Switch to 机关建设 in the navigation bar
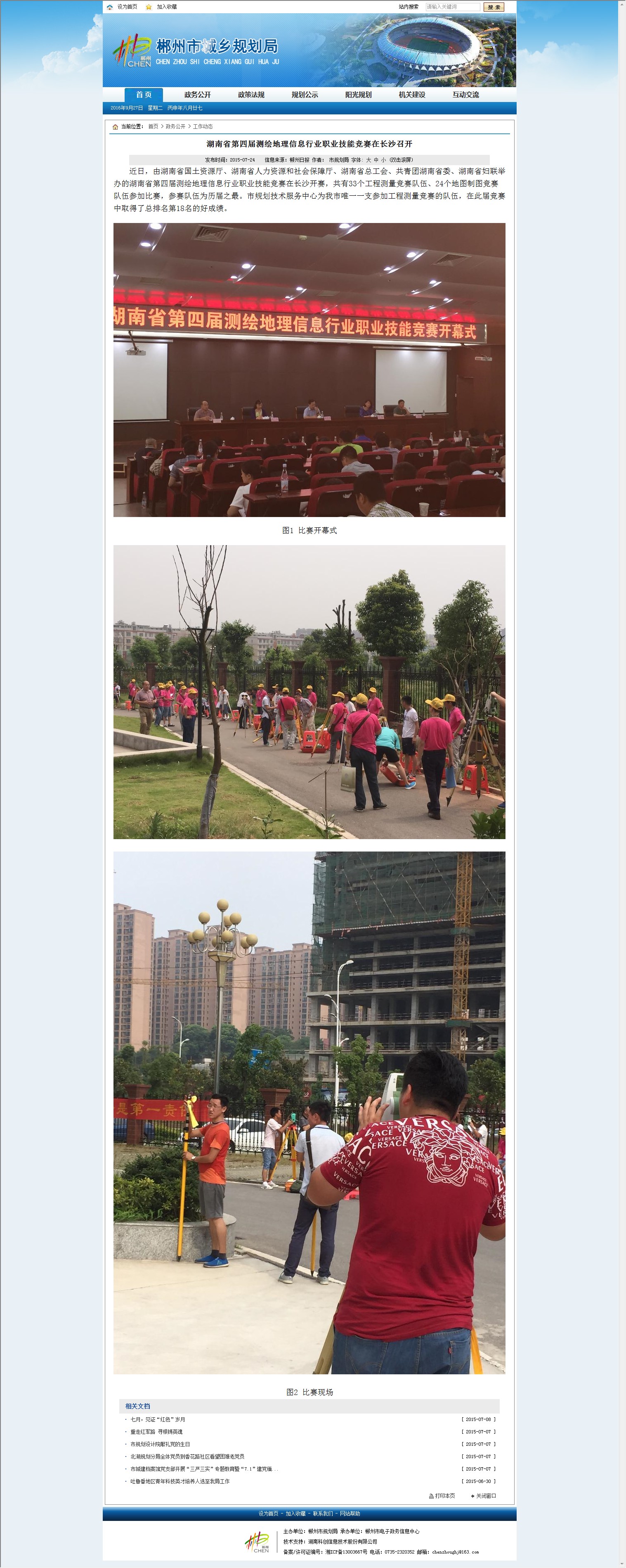 tap(411, 95)
